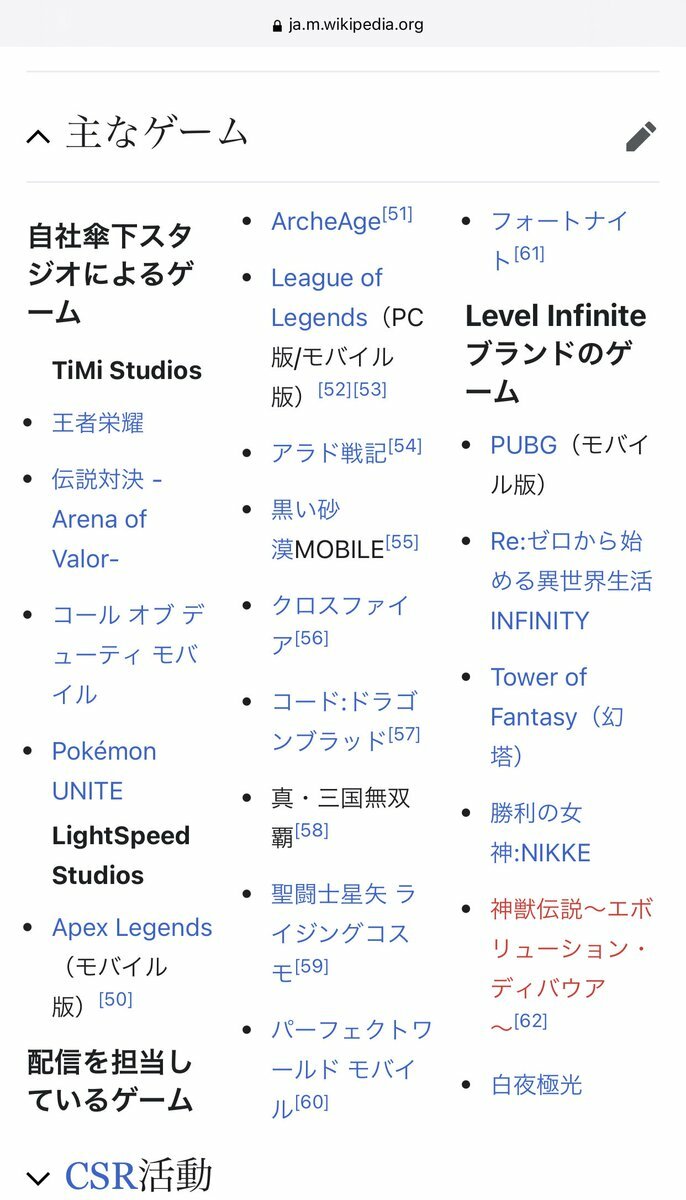
Task: Open the 勝利の女神:NIKKE link
Action: pos(540,833)
